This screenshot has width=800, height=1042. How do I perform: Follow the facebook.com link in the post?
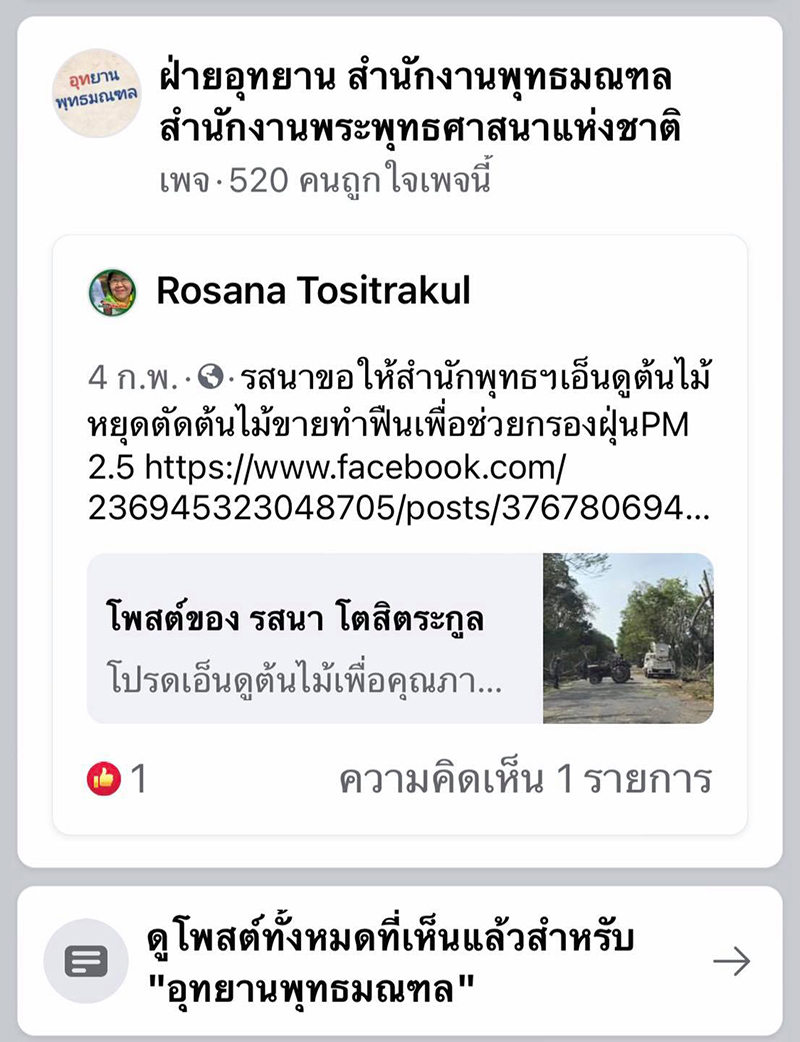pyautogui.click(x=398, y=494)
